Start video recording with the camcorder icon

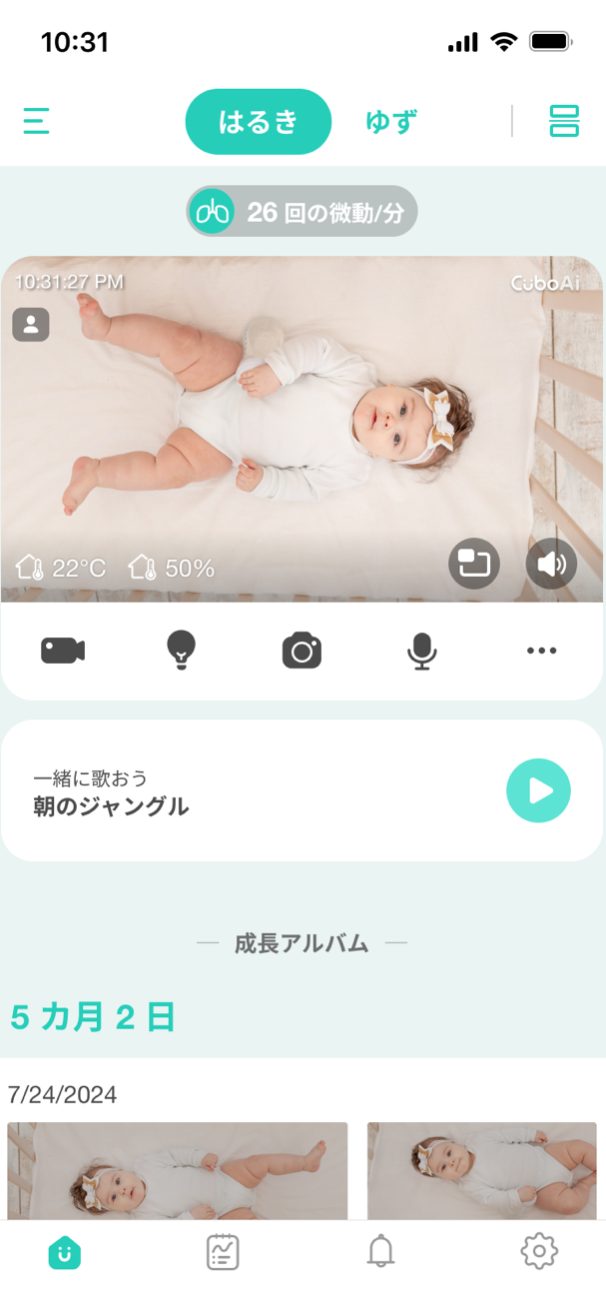63,651
